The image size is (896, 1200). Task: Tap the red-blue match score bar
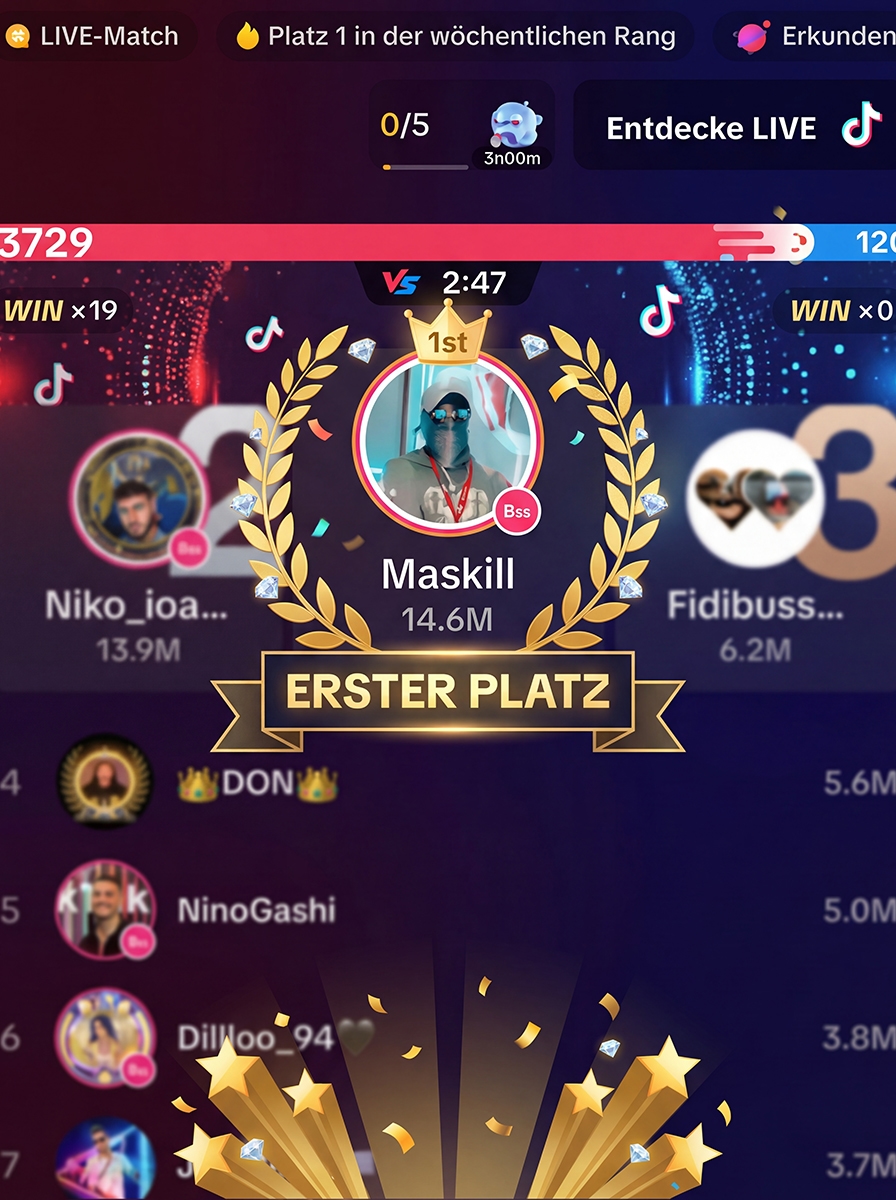tap(448, 238)
